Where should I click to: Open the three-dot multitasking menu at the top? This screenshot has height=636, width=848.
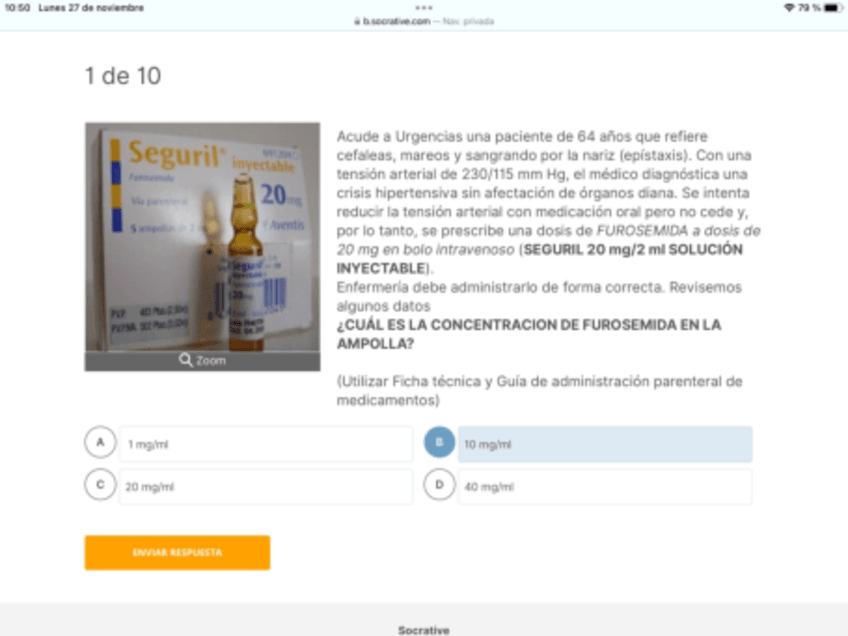pyautogui.click(x=424, y=7)
